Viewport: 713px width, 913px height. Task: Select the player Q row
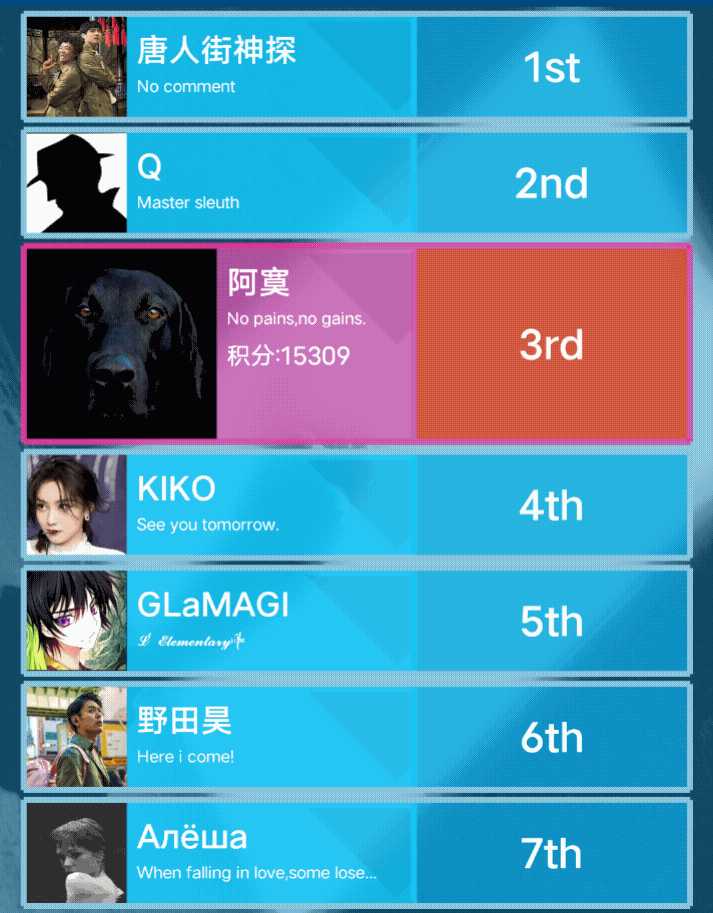pyautogui.click(x=356, y=183)
